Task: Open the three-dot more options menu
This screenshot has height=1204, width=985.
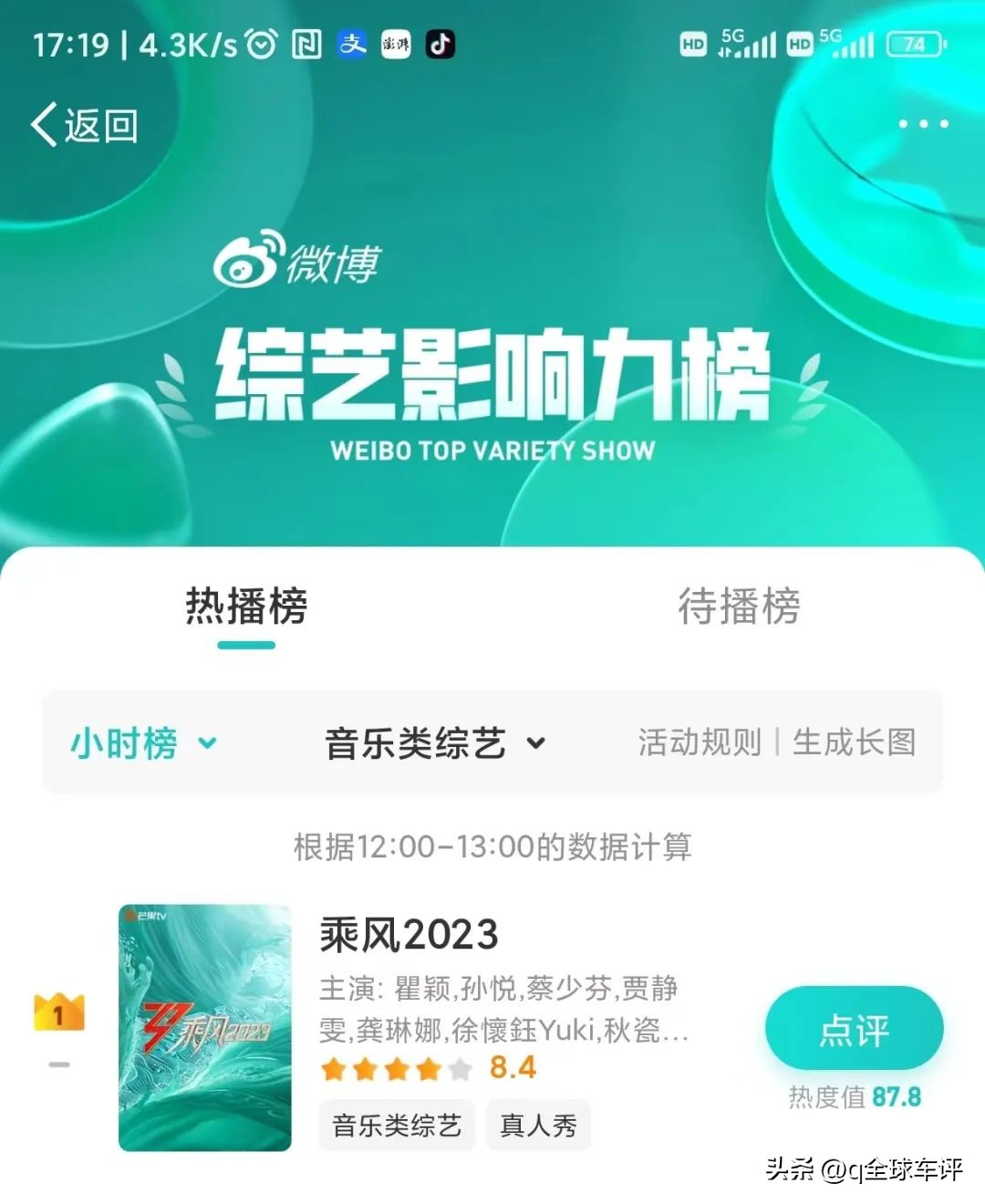Action: pyautogui.click(x=920, y=124)
